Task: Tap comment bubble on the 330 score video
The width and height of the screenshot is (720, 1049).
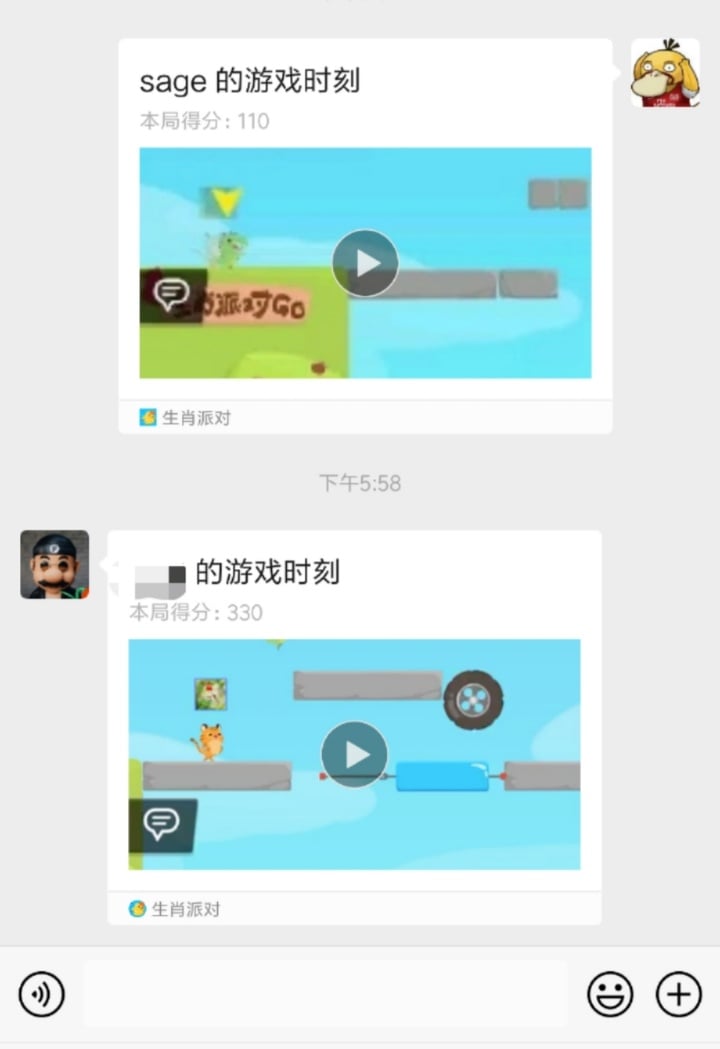Action: point(161,824)
